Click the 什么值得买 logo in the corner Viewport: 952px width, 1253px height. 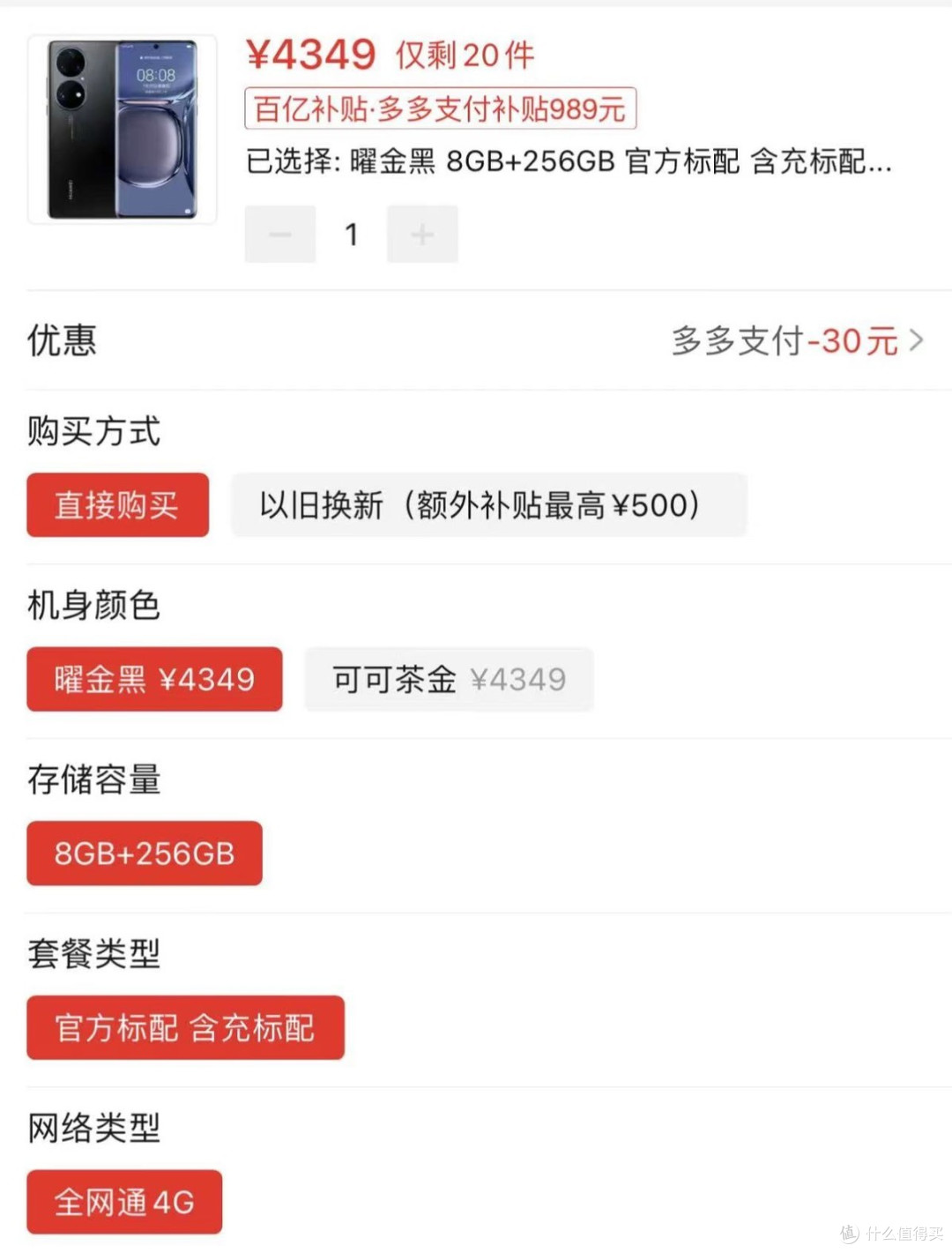pyautogui.click(x=890, y=1234)
